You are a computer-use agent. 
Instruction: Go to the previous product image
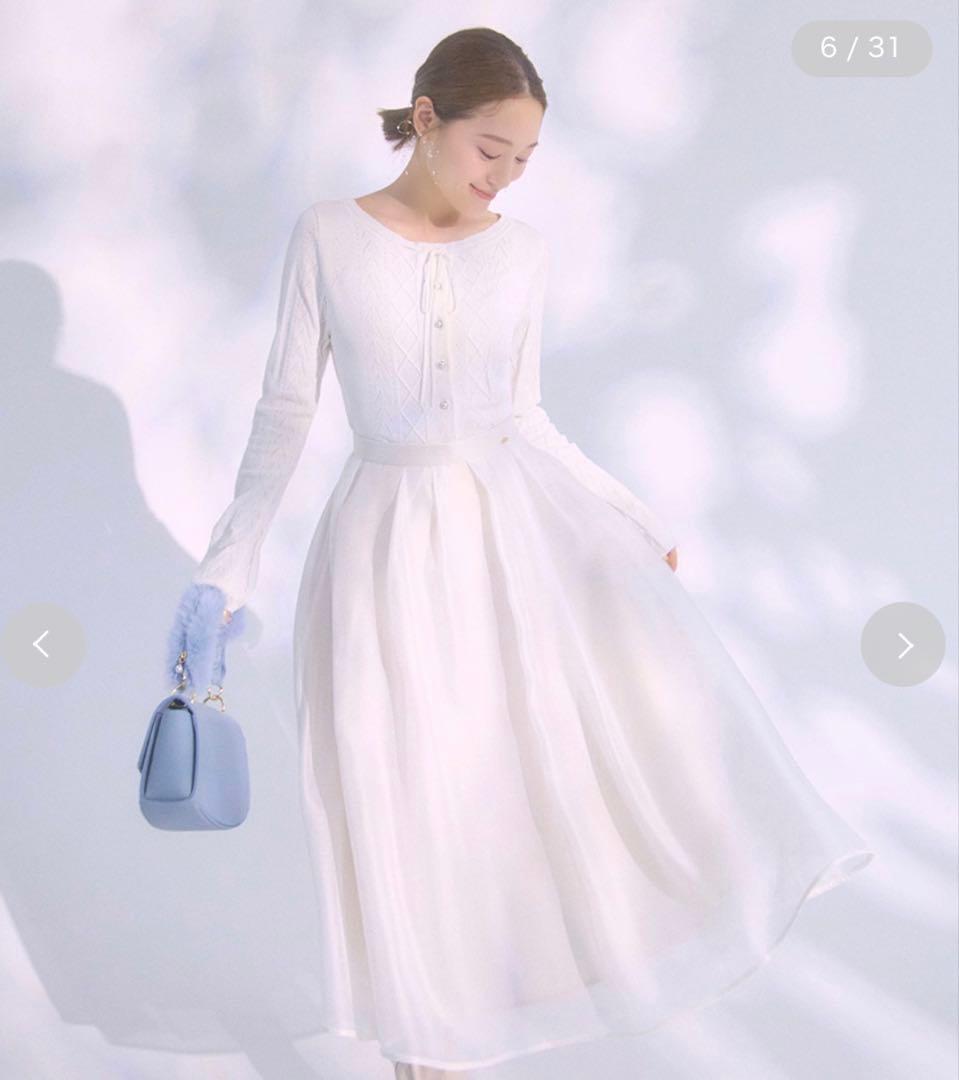(42, 644)
